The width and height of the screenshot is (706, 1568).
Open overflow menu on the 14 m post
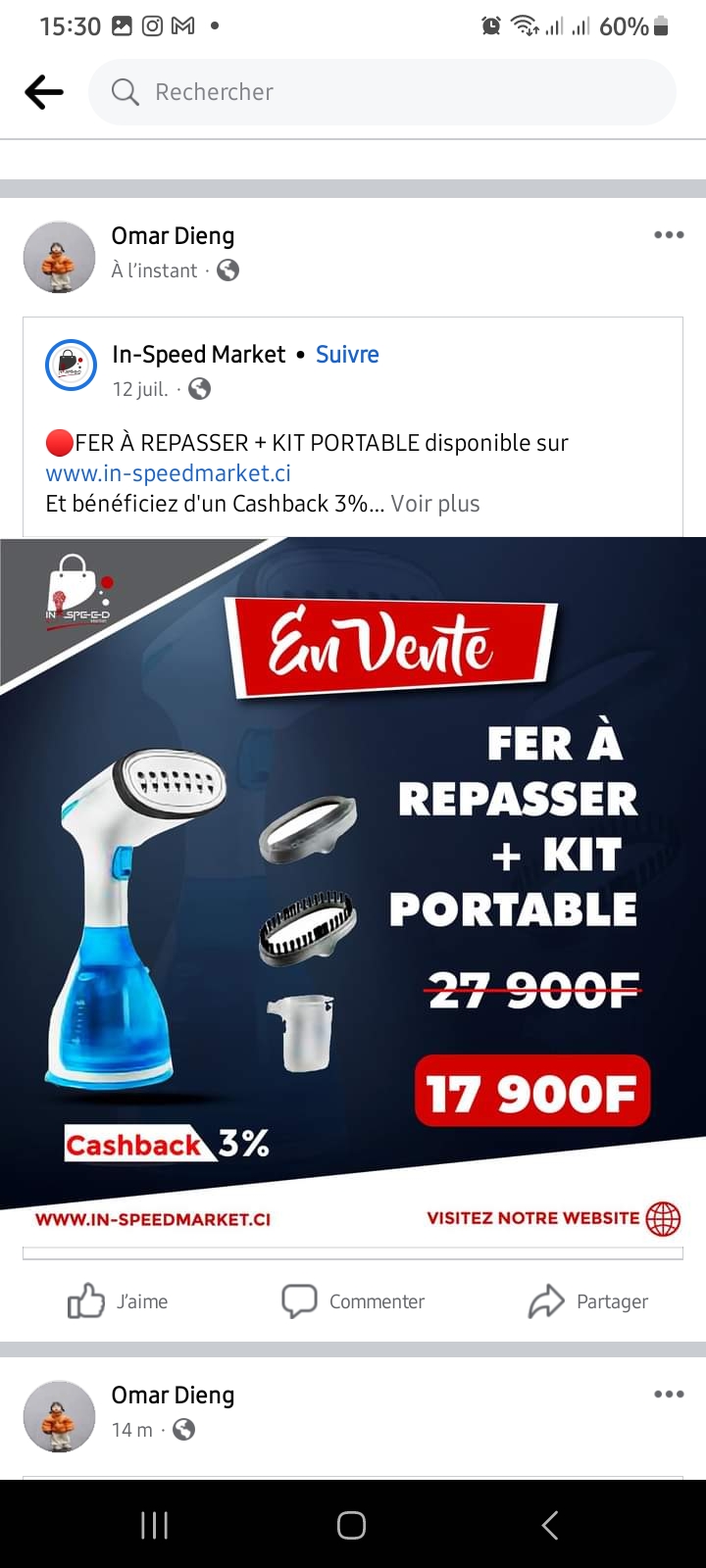tap(669, 1395)
